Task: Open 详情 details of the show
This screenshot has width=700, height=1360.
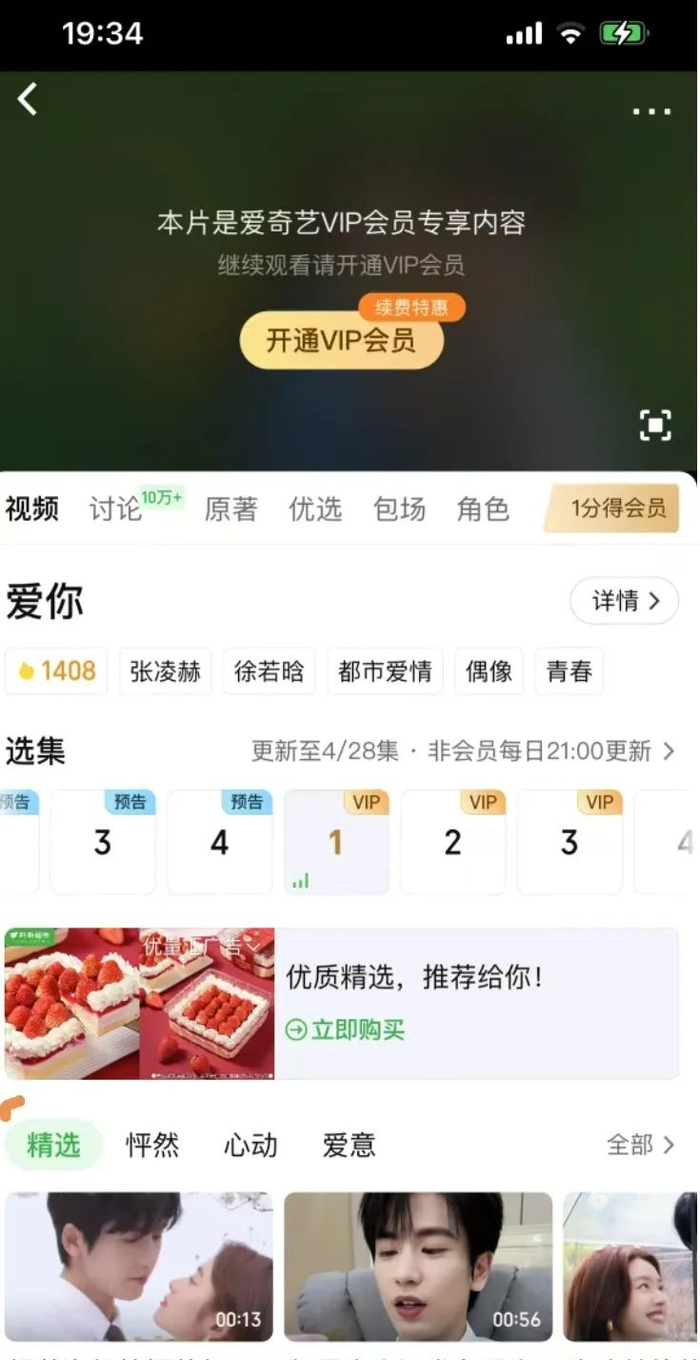Action: (x=625, y=601)
